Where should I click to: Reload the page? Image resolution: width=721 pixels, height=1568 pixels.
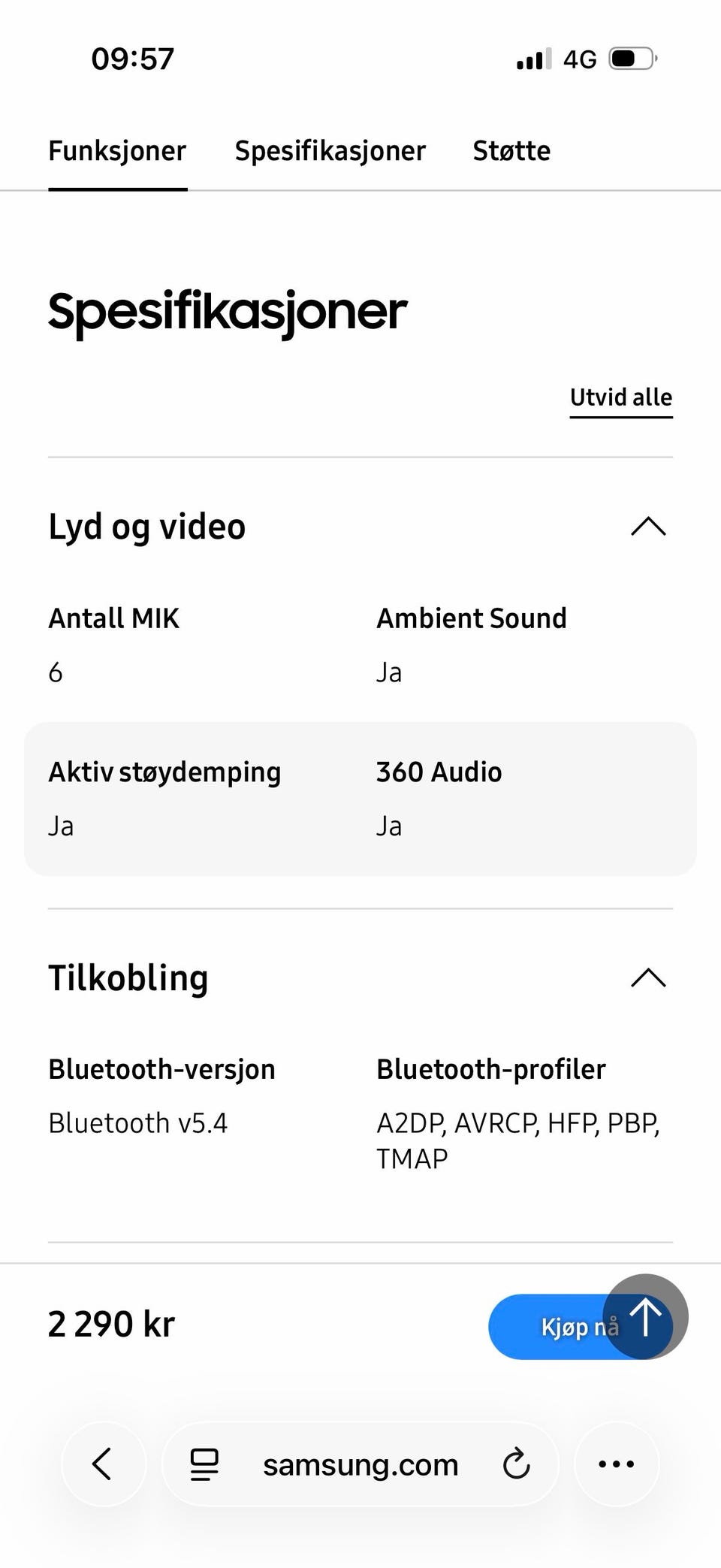click(516, 1464)
